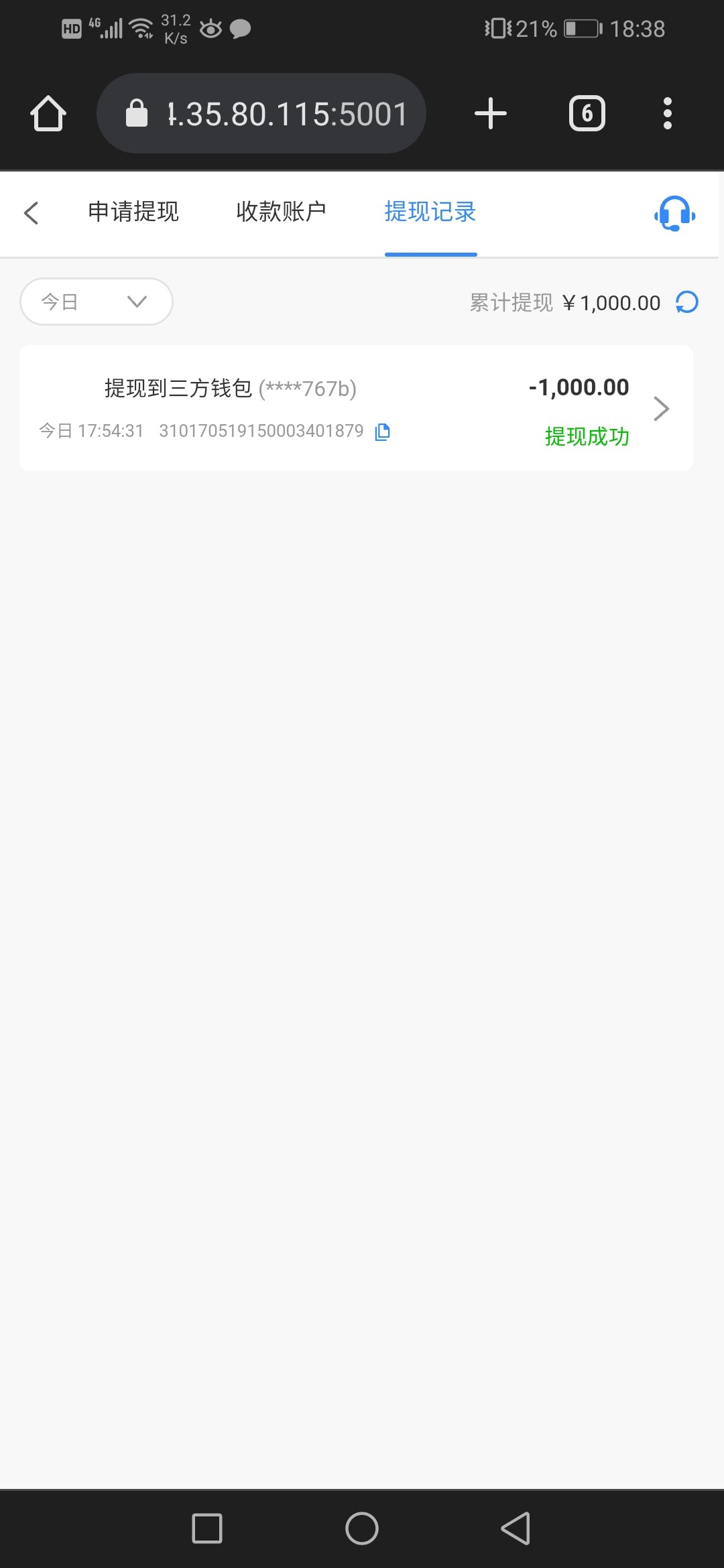Copy the withdrawal order number
This screenshot has height=1568, width=724.
tap(383, 432)
